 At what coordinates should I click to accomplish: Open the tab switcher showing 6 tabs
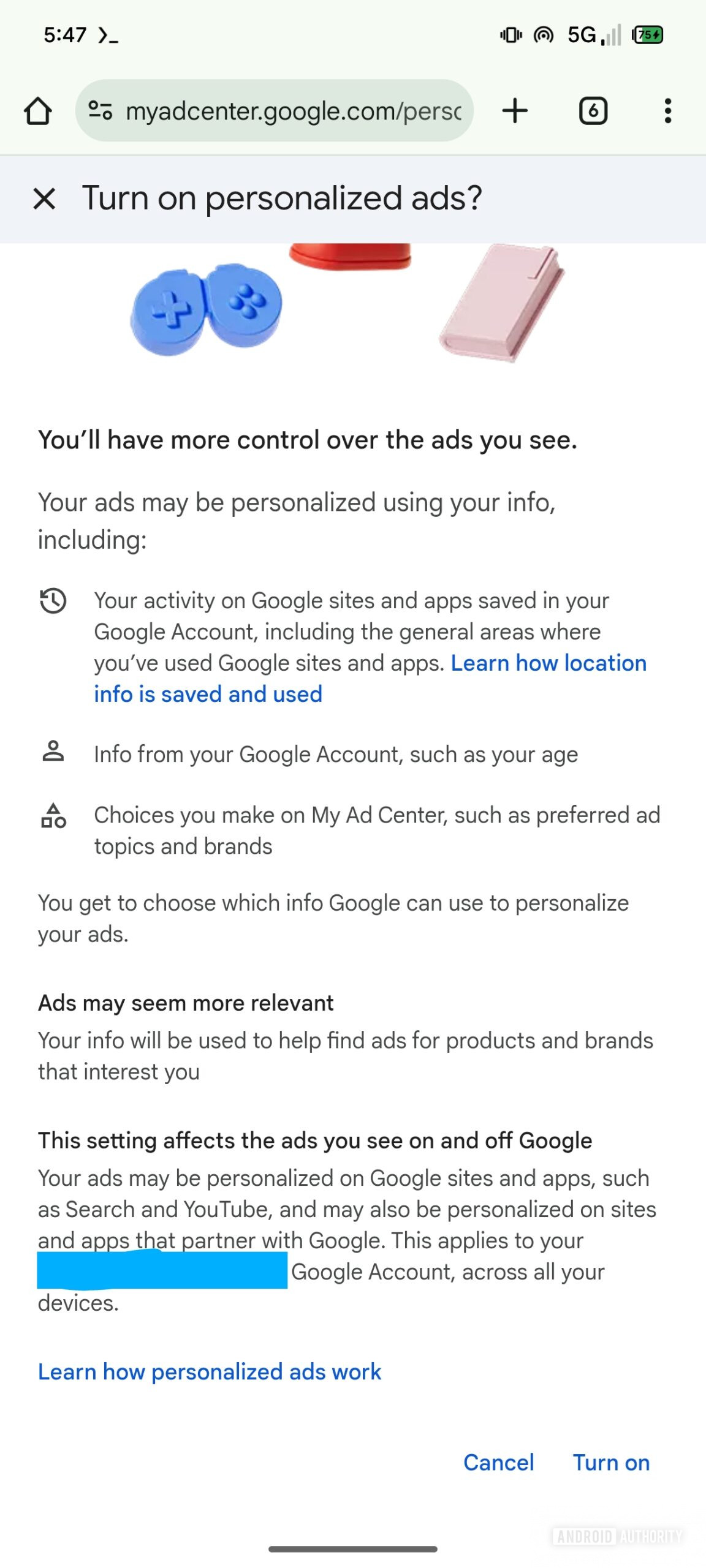coord(593,111)
